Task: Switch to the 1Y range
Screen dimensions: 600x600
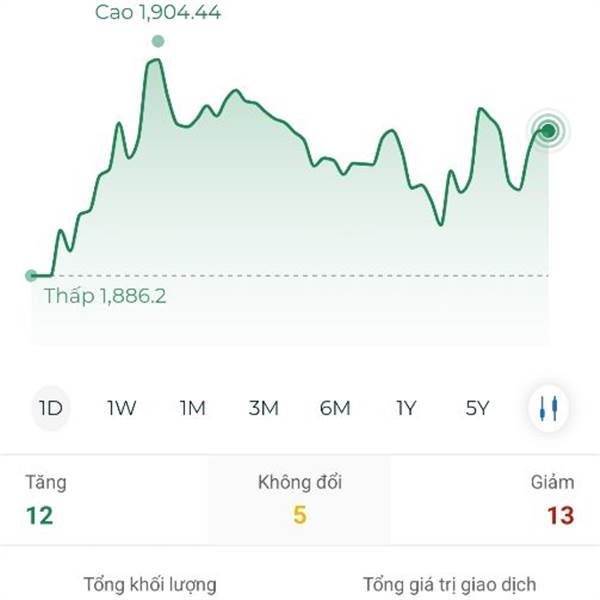Action: [406, 408]
